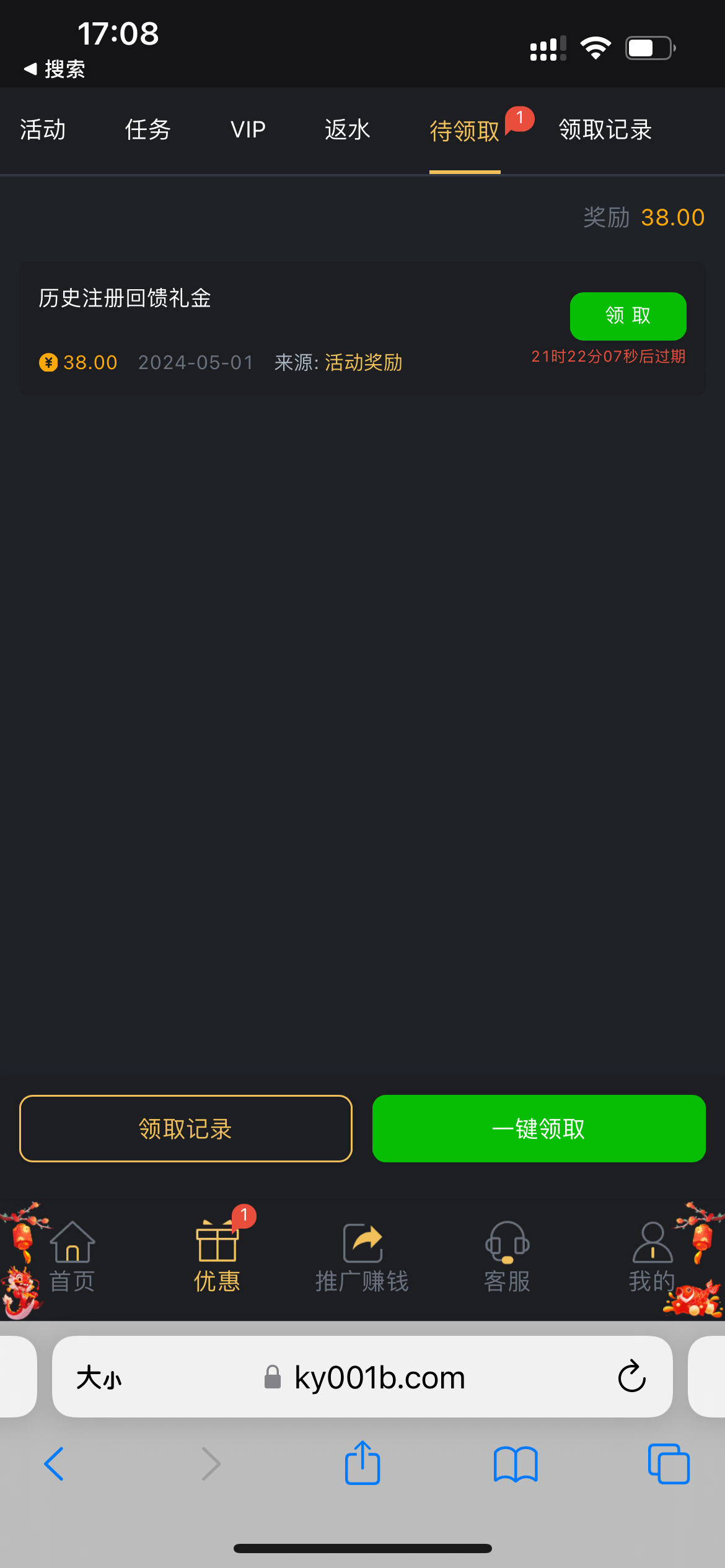This screenshot has width=725, height=1568.
Task: Reload the page in Safari
Action: (x=631, y=1377)
